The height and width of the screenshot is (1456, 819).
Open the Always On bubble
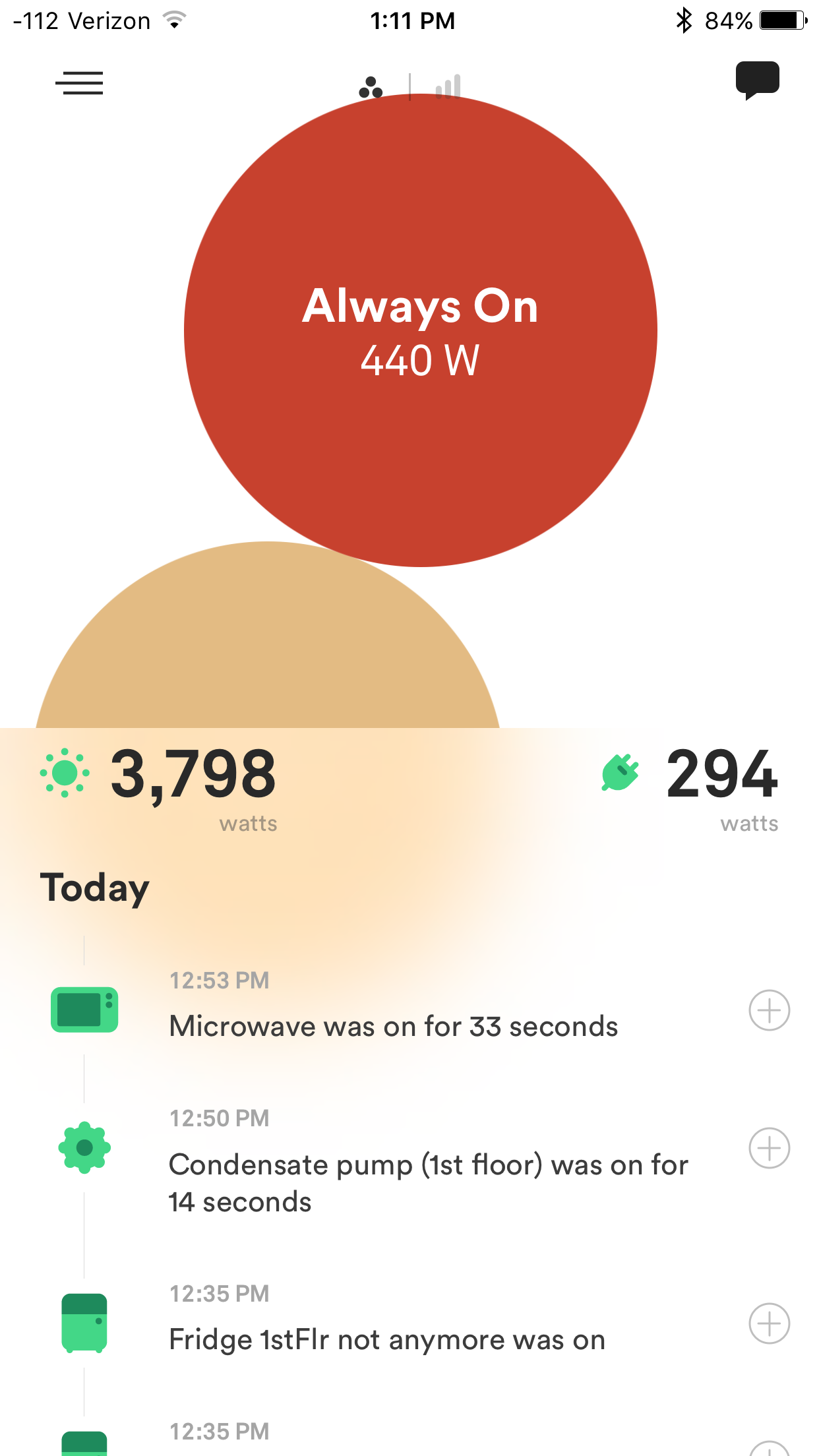421,330
